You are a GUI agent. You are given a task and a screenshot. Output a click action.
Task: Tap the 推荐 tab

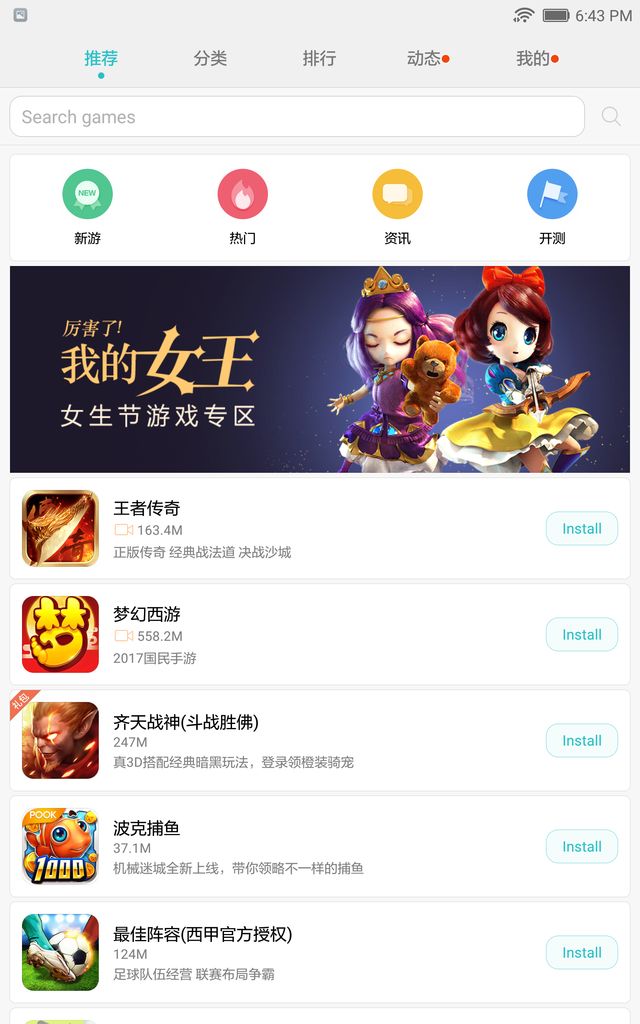click(x=101, y=59)
